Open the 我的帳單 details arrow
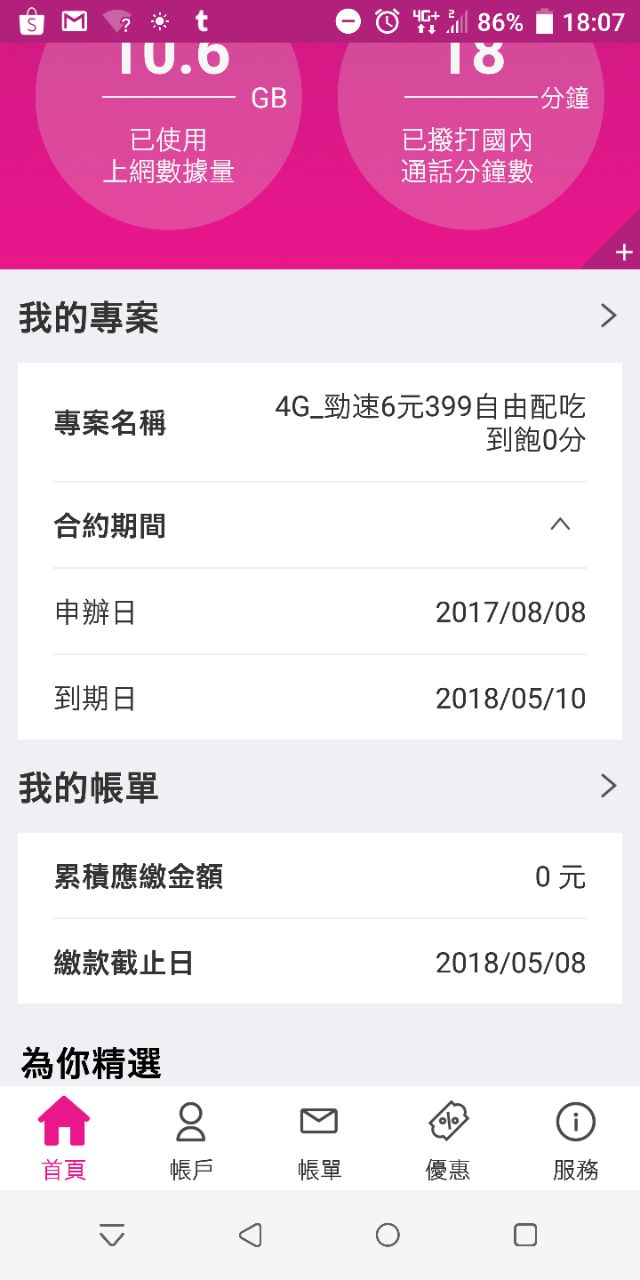Image resolution: width=640 pixels, height=1280 pixels. [x=608, y=787]
